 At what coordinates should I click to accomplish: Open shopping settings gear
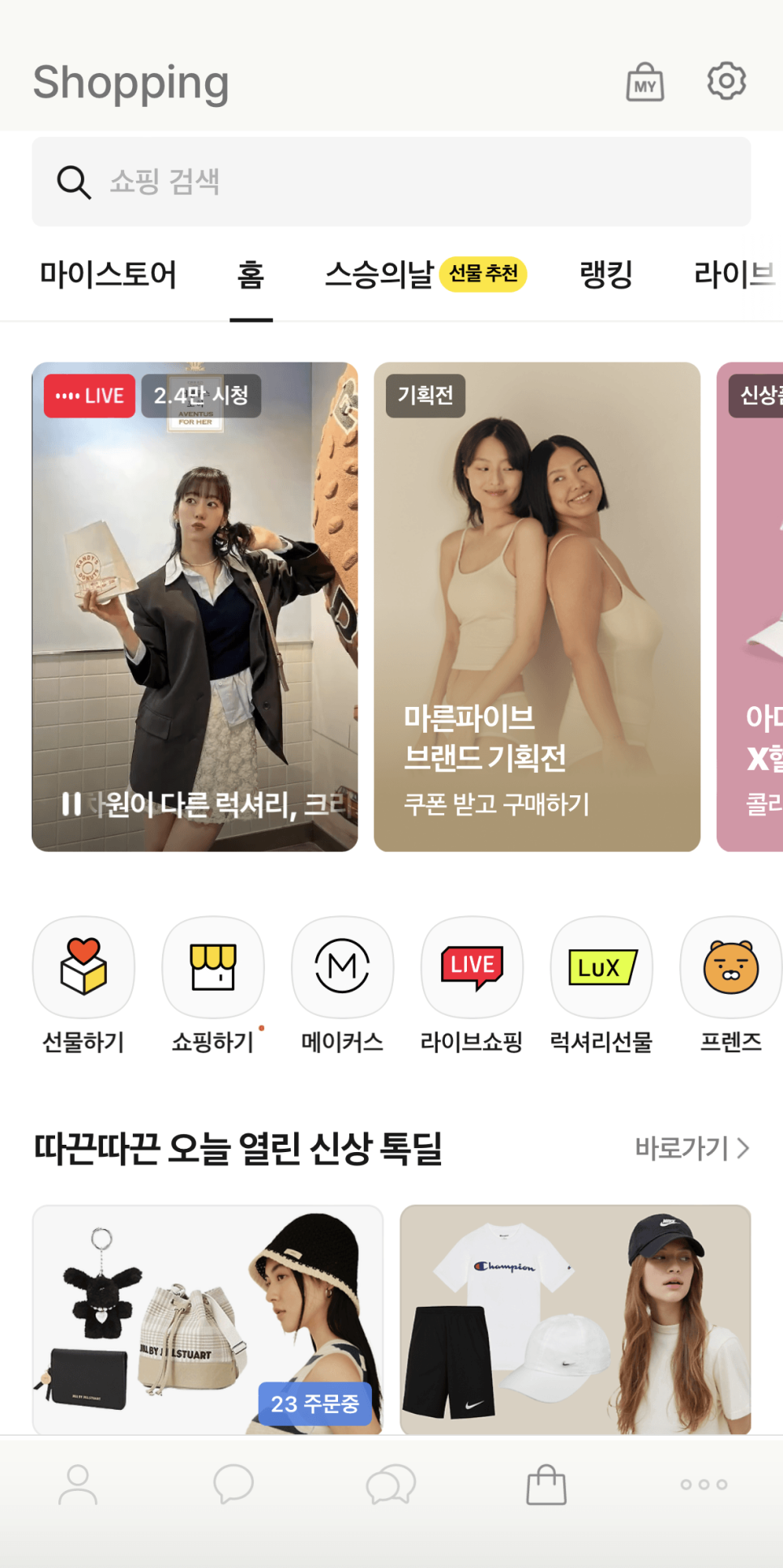pyautogui.click(x=726, y=81)
